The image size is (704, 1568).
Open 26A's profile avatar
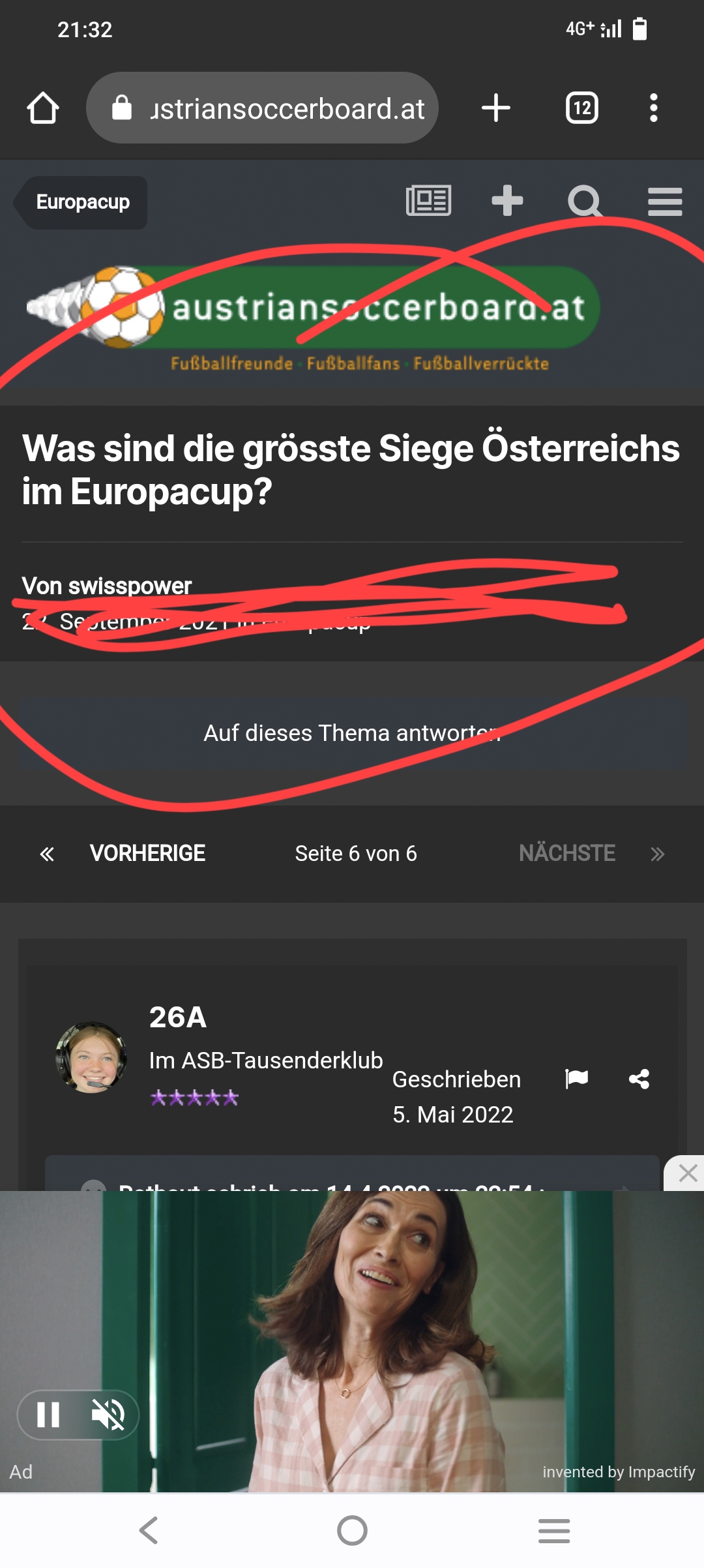(91, 1057)
